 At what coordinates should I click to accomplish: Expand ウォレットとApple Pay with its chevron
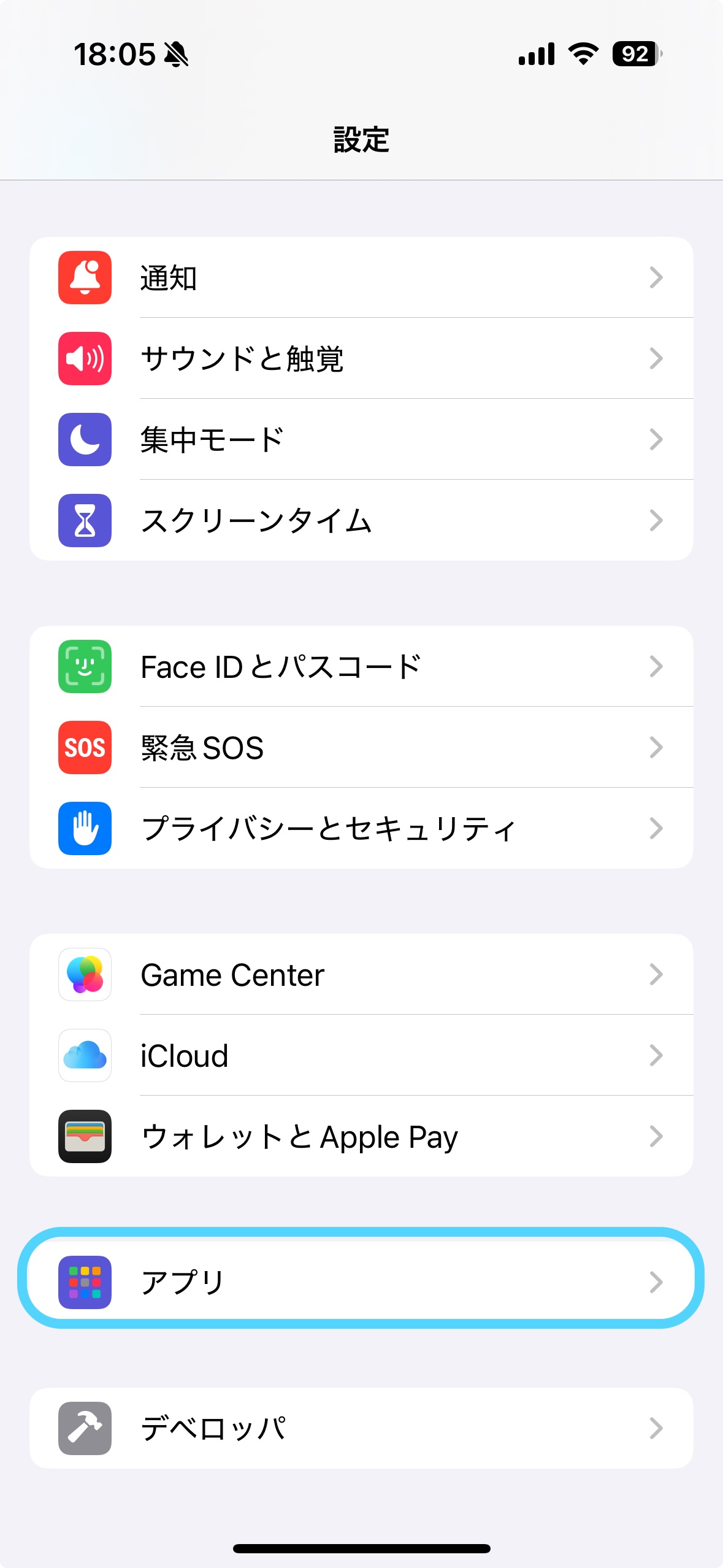click(657, 1137)
